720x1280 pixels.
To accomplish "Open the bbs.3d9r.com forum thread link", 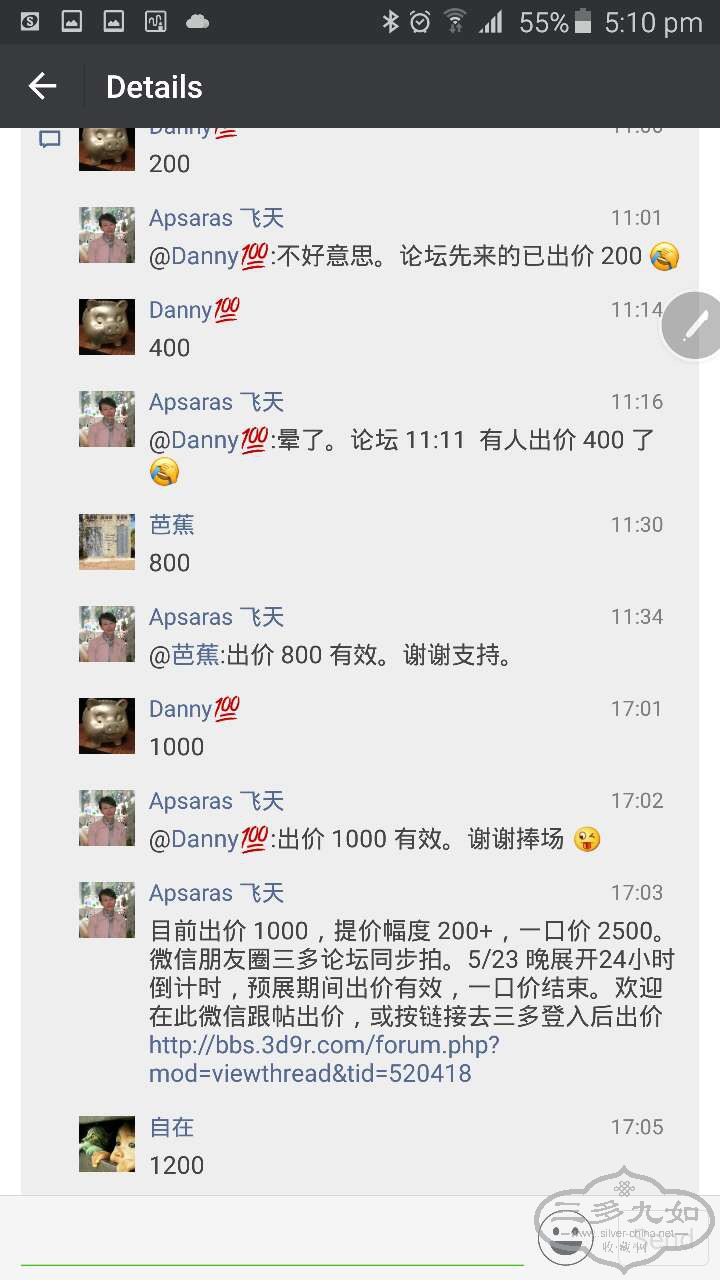I will tap(322, 1059).
